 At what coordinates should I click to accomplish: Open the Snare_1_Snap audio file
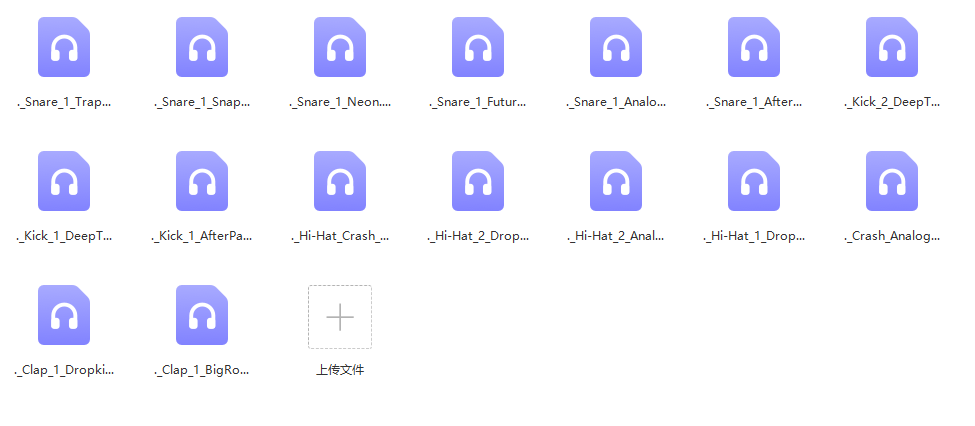click(x=202, y=49)
